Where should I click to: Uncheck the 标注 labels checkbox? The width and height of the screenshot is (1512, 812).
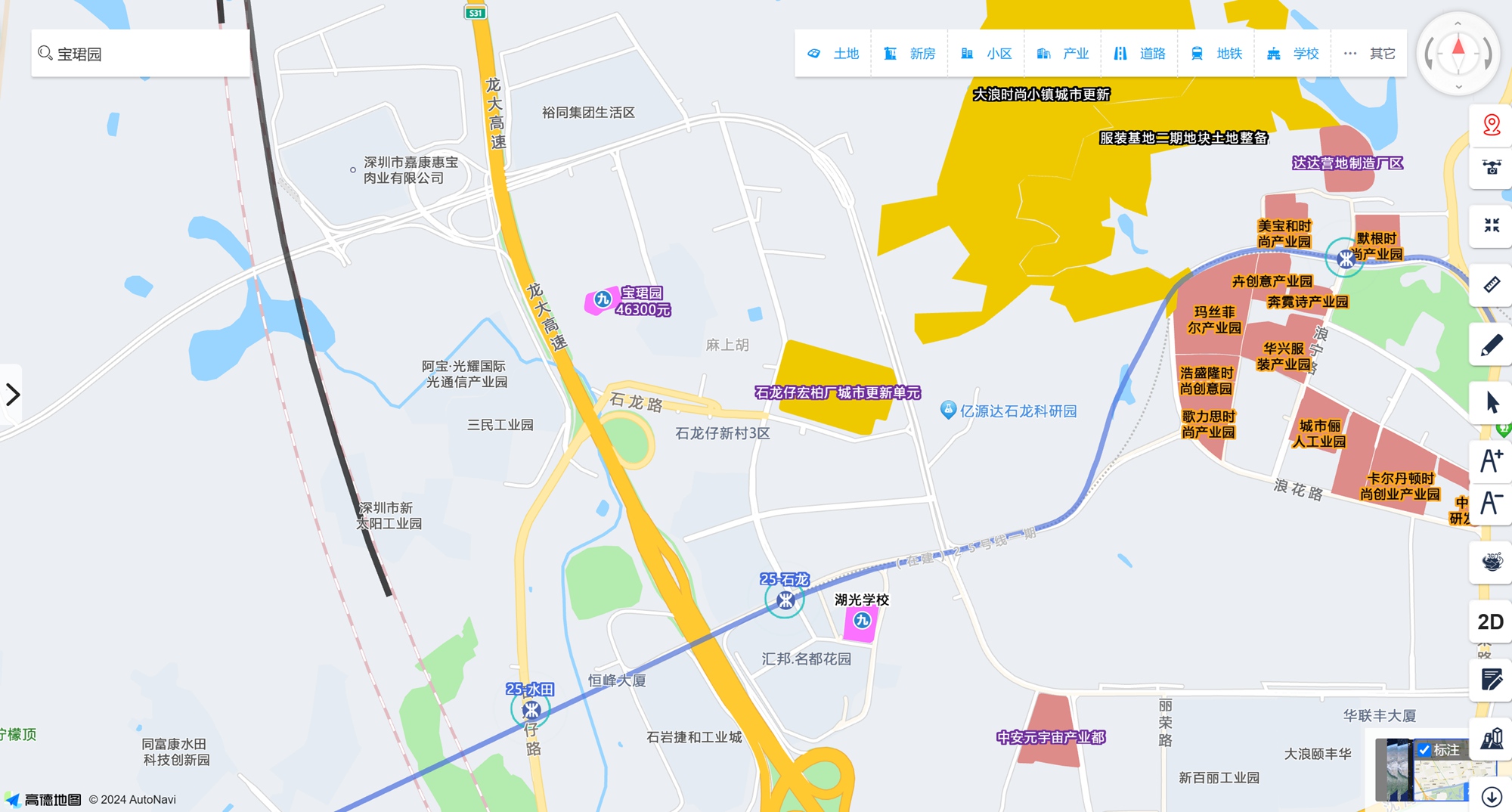(1424, 750)
